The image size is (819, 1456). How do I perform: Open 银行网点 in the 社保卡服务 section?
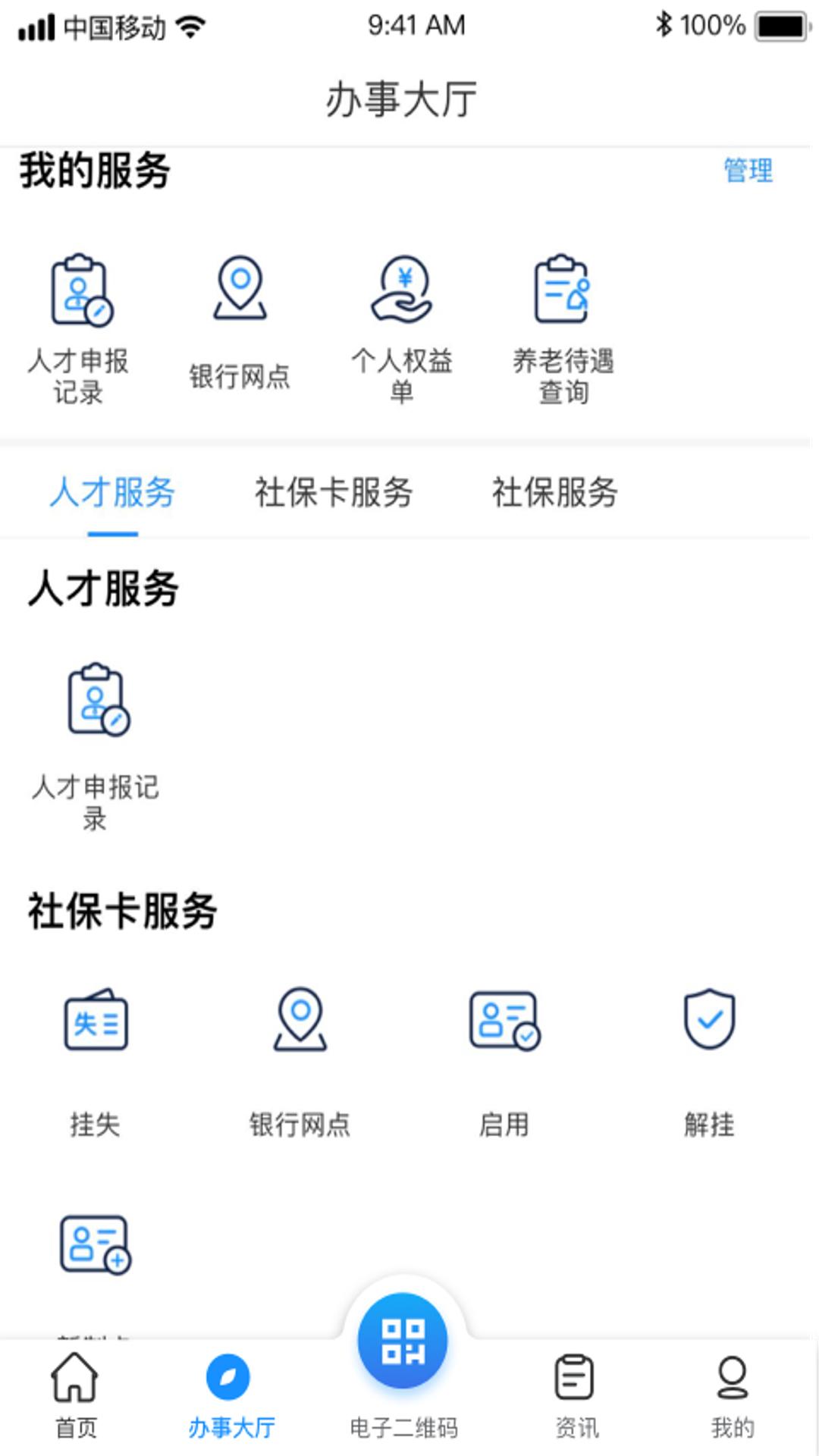(x=300, y=1058)
